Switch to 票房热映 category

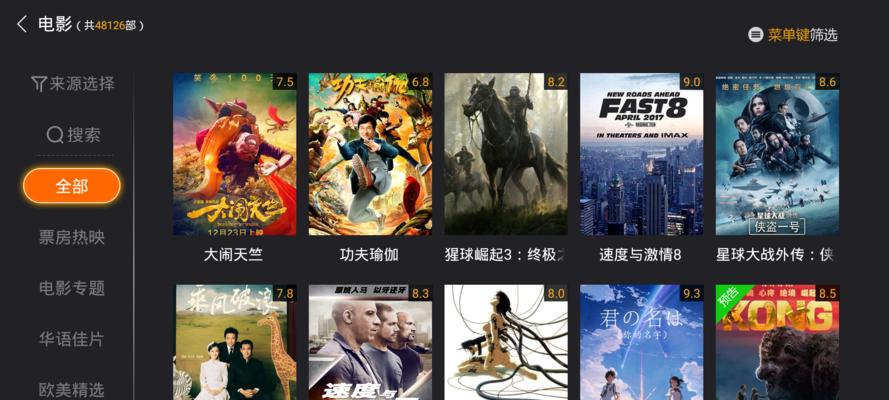[x=72, y=237]
